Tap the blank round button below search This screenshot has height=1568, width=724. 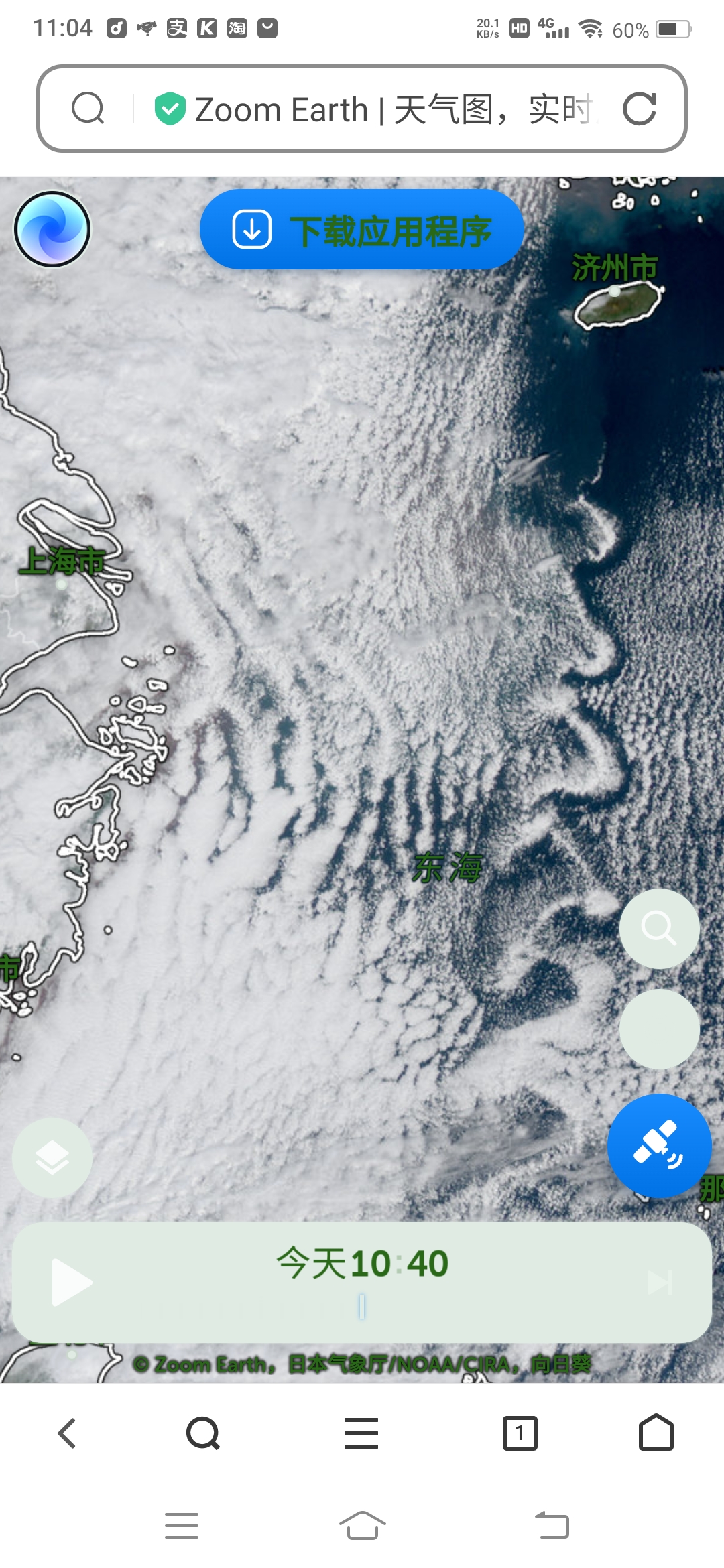tap(659, 1029)
